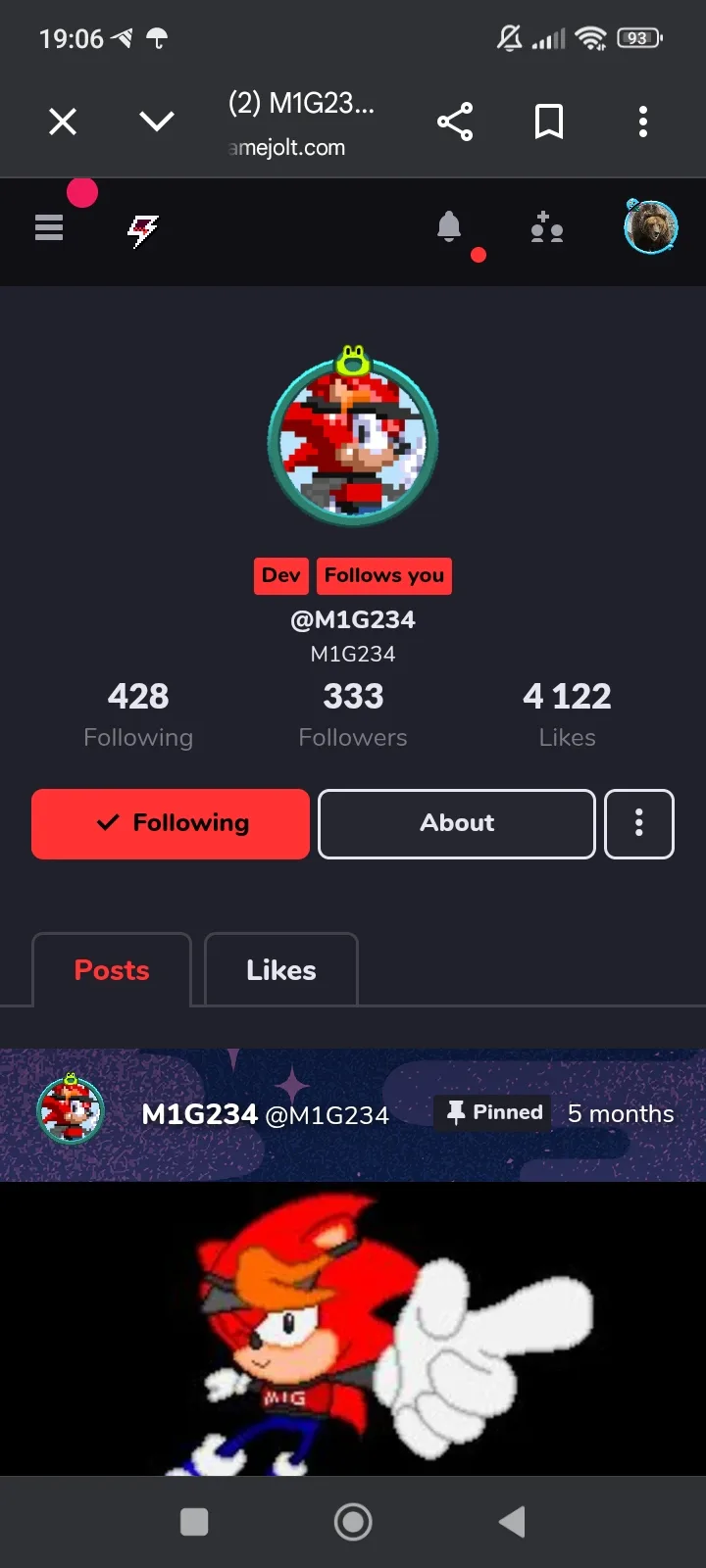Open the Game Jolt hamburger menu
This screenshot has height=1568, width=706.
(49, 228)
